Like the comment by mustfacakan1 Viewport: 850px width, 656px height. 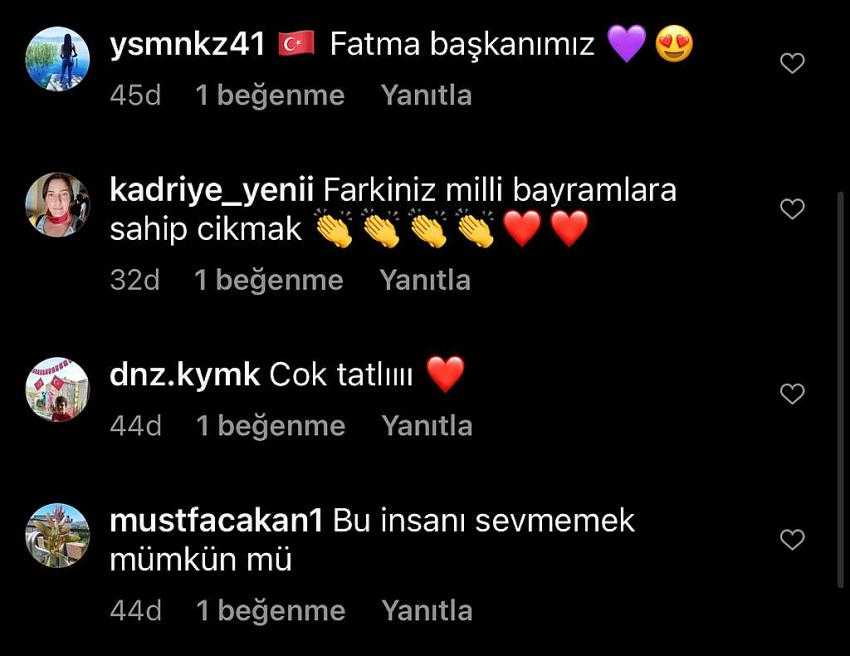(x=792, y=540)
